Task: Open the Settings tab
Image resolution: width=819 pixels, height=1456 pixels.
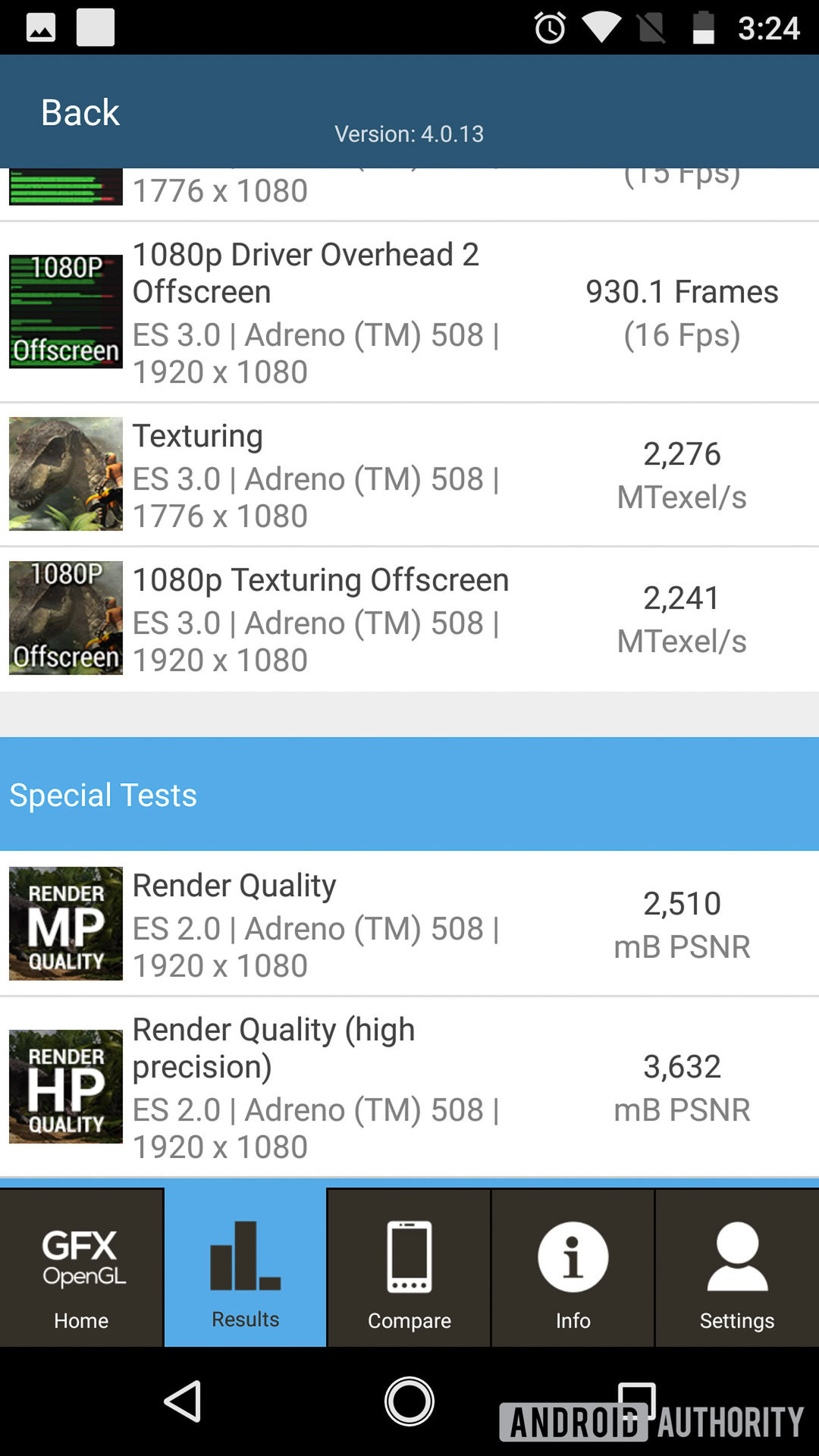Action: (x=736, y=1268)
